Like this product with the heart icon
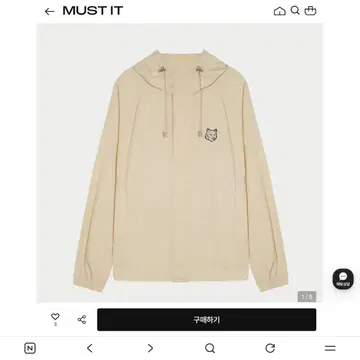This screenshot has height=360, width=360. (x=55, y=317)
